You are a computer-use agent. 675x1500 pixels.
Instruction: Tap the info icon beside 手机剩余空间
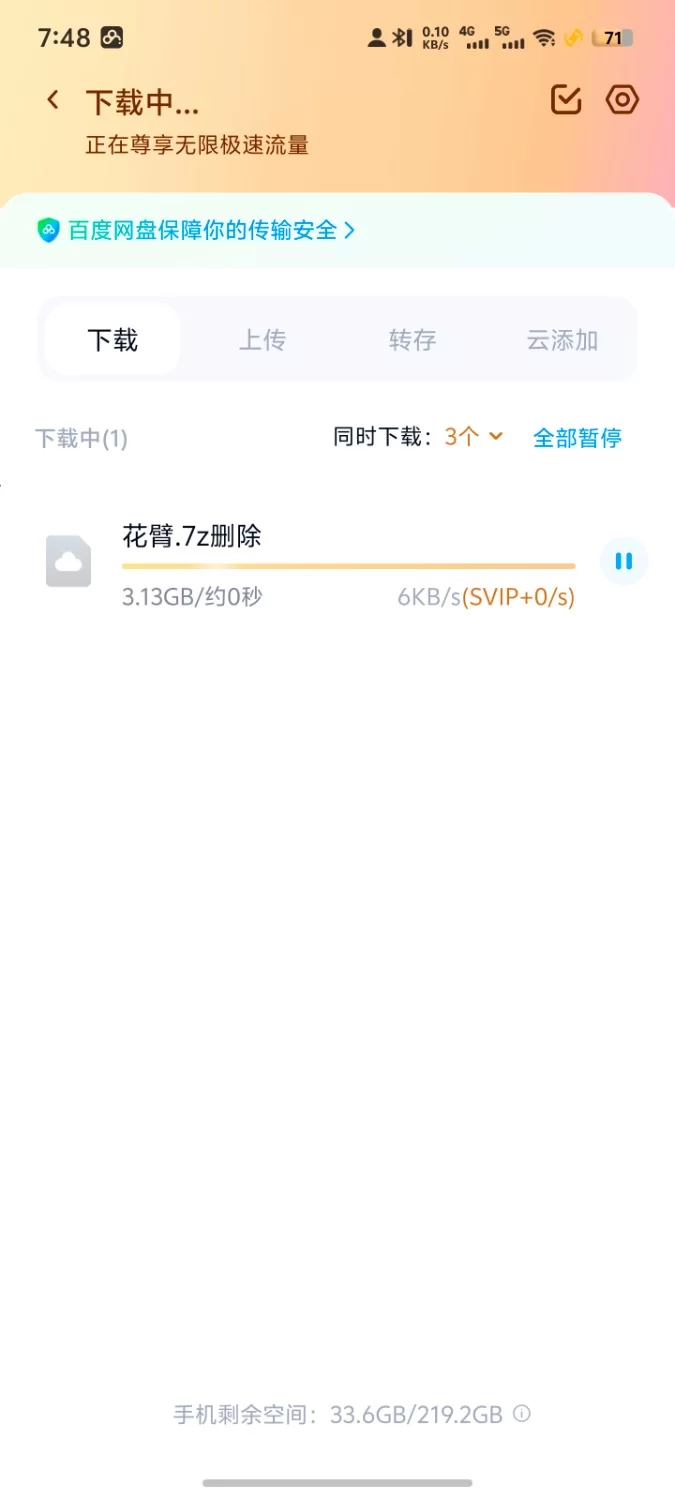(522, 1414)
